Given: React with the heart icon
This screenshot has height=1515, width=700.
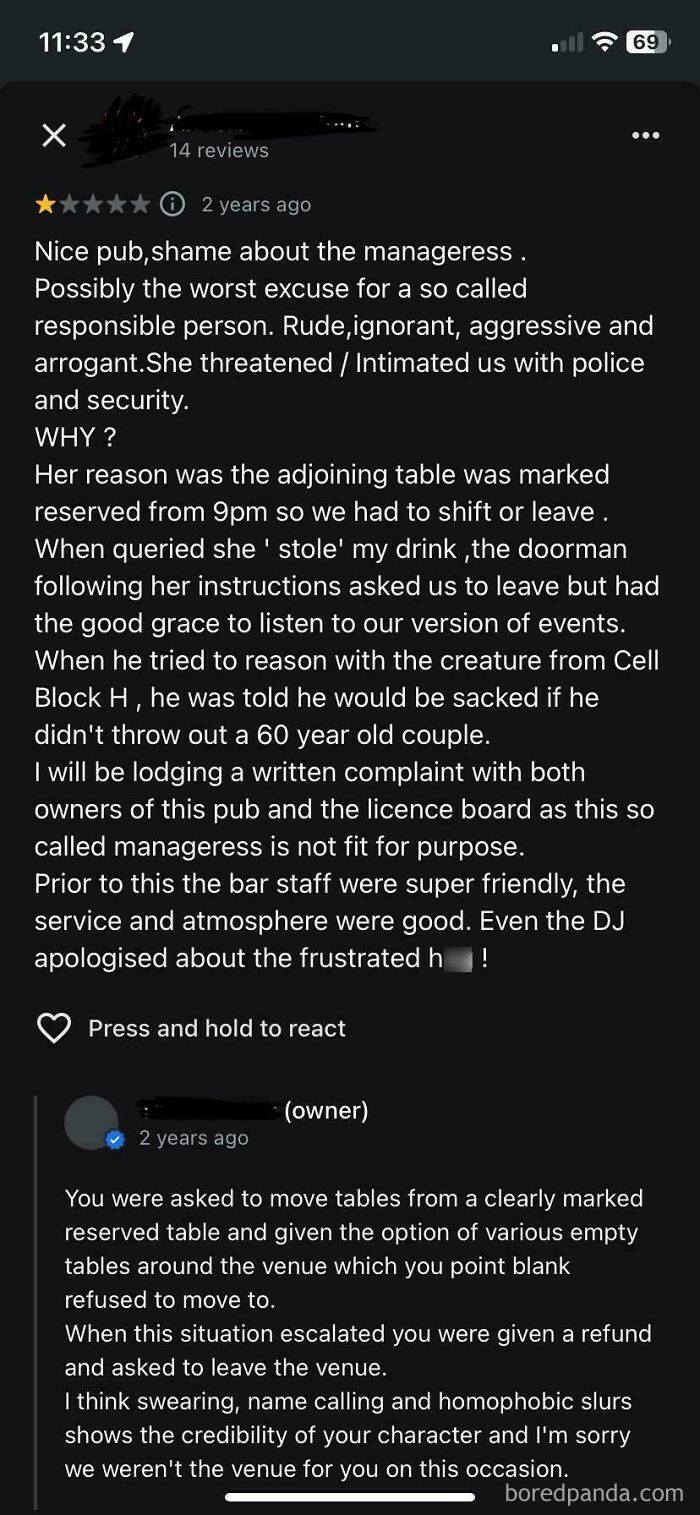Looking at the screenshot, I should [54, 1028].
